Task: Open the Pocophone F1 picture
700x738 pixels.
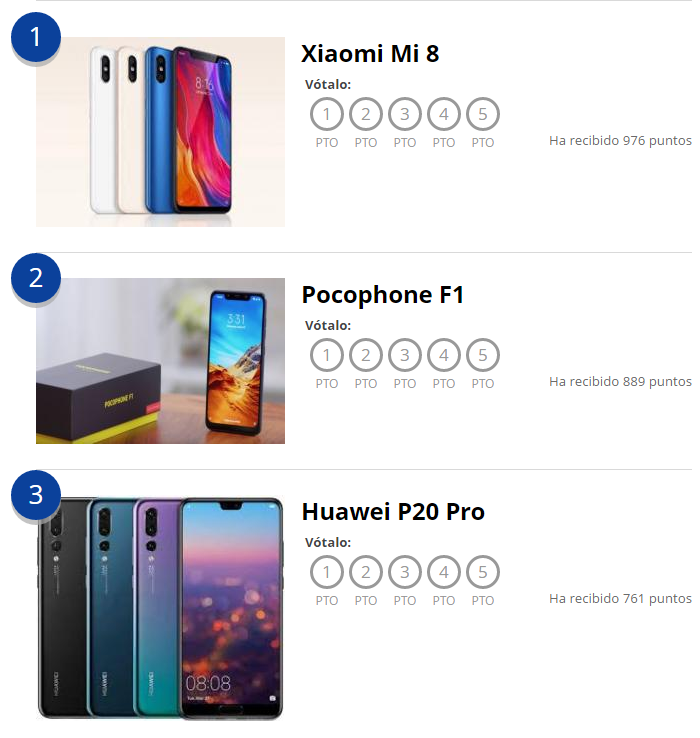Action: point(160,361)
